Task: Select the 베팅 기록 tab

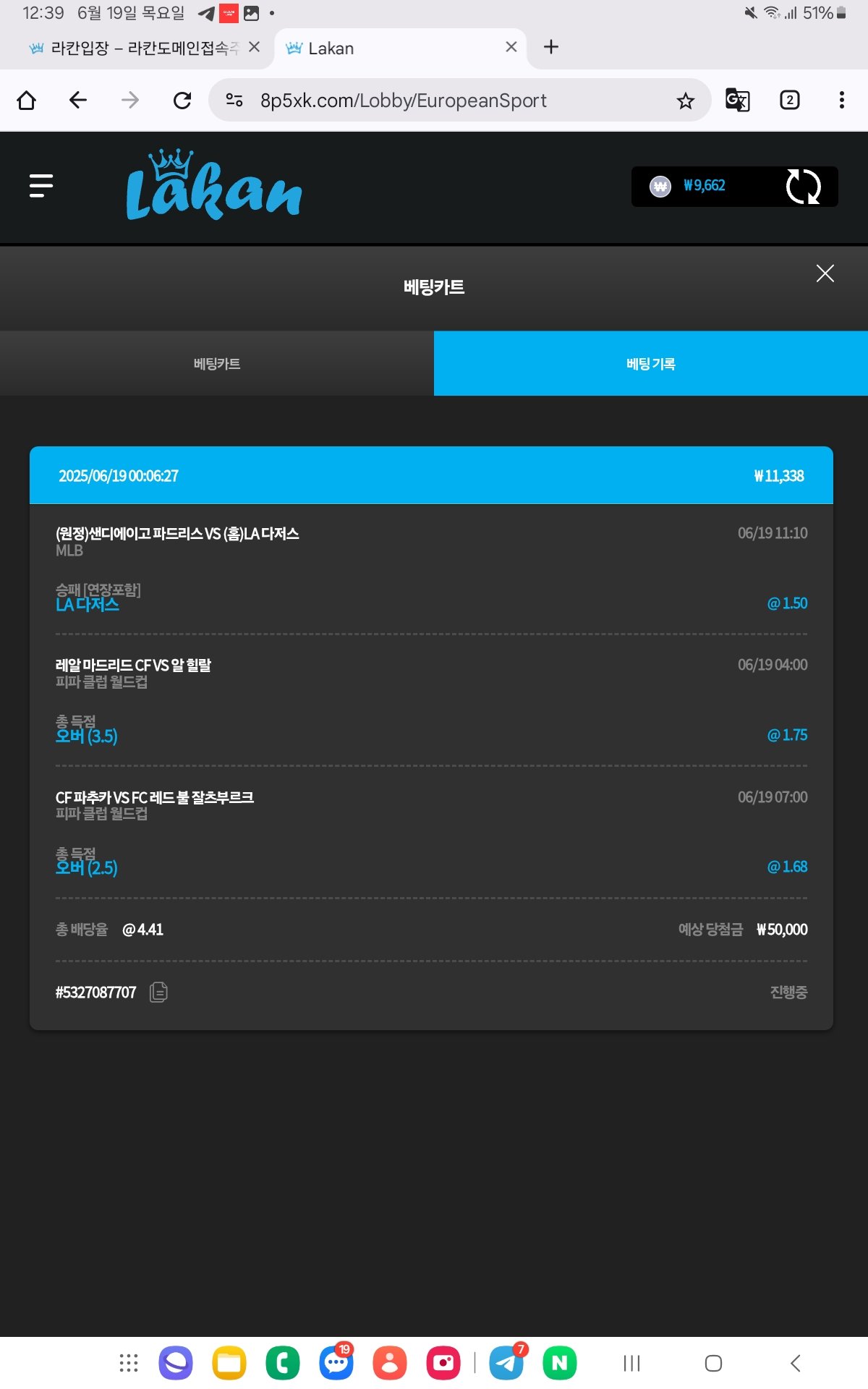Action: pos(650,364)
